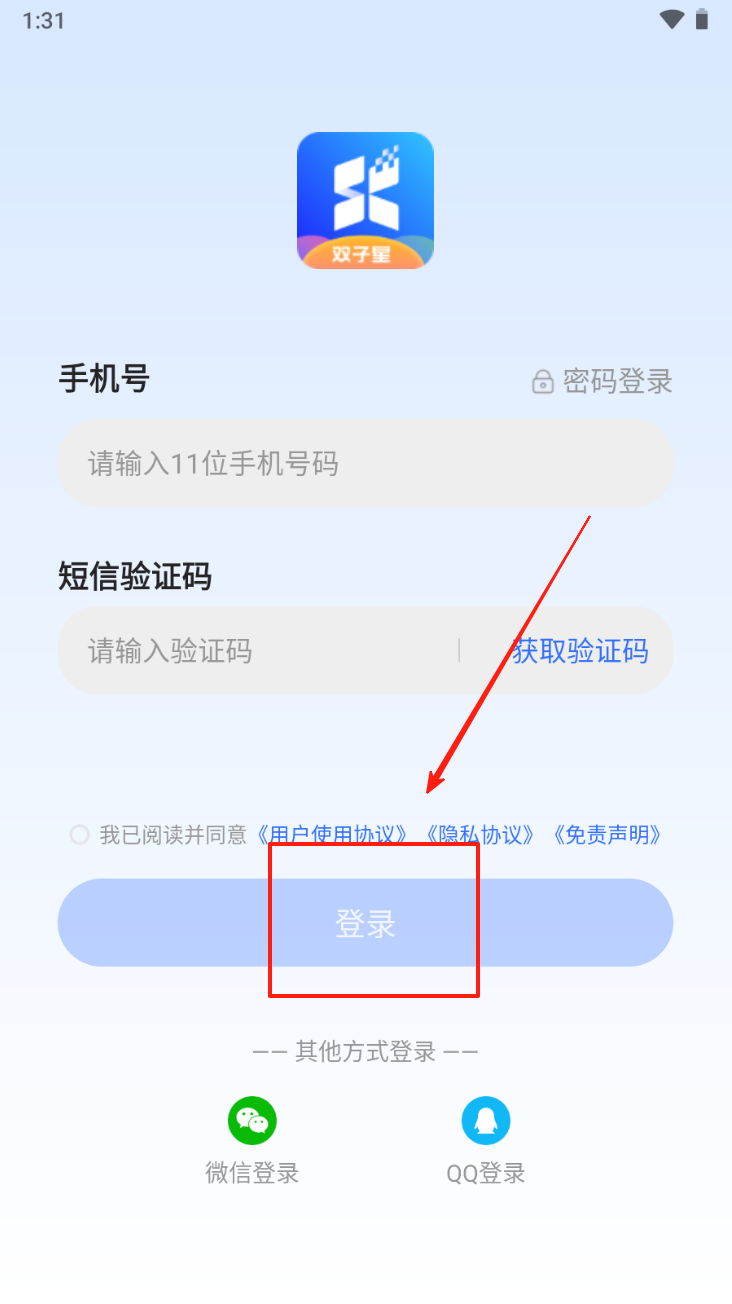Tap the 登录 login button
Image resolution: width=732 pixels, height=1304 pixels.
click(x=365, y=923)
